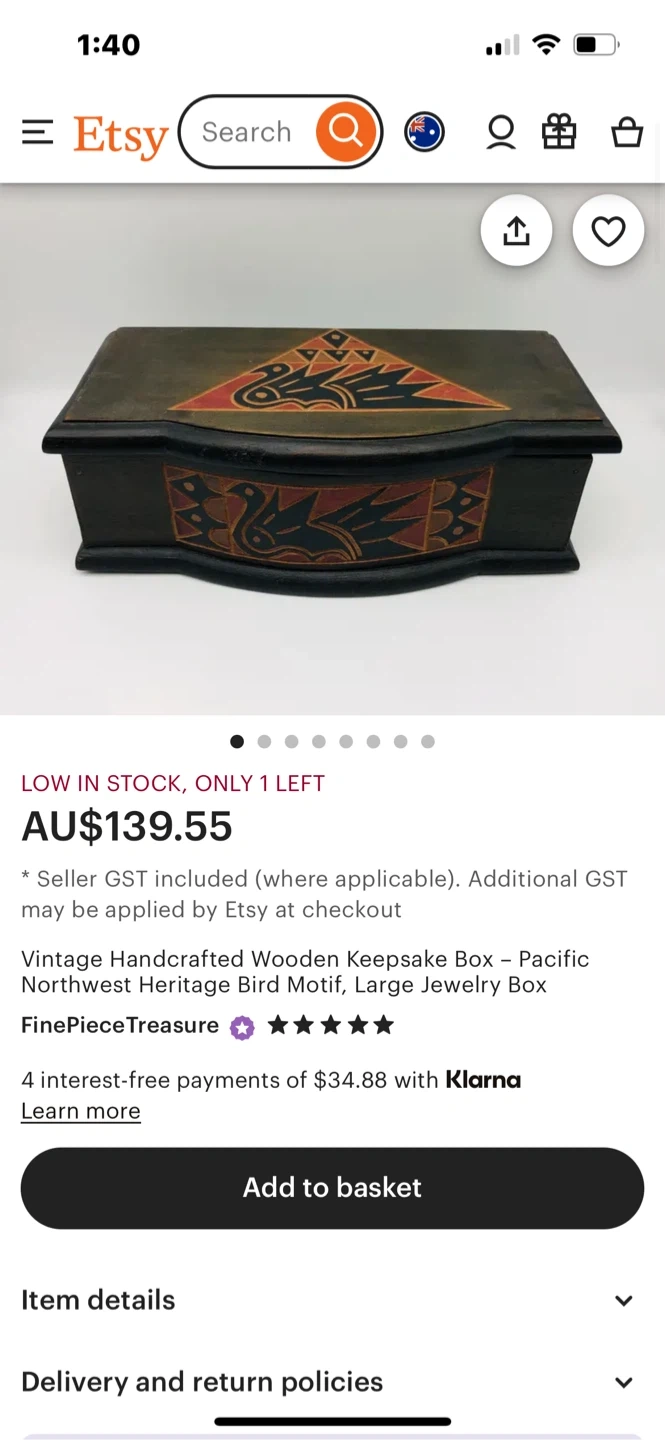Add the keepsake box to basket
The image size is (665, 1440).
tap(332, 1187)
